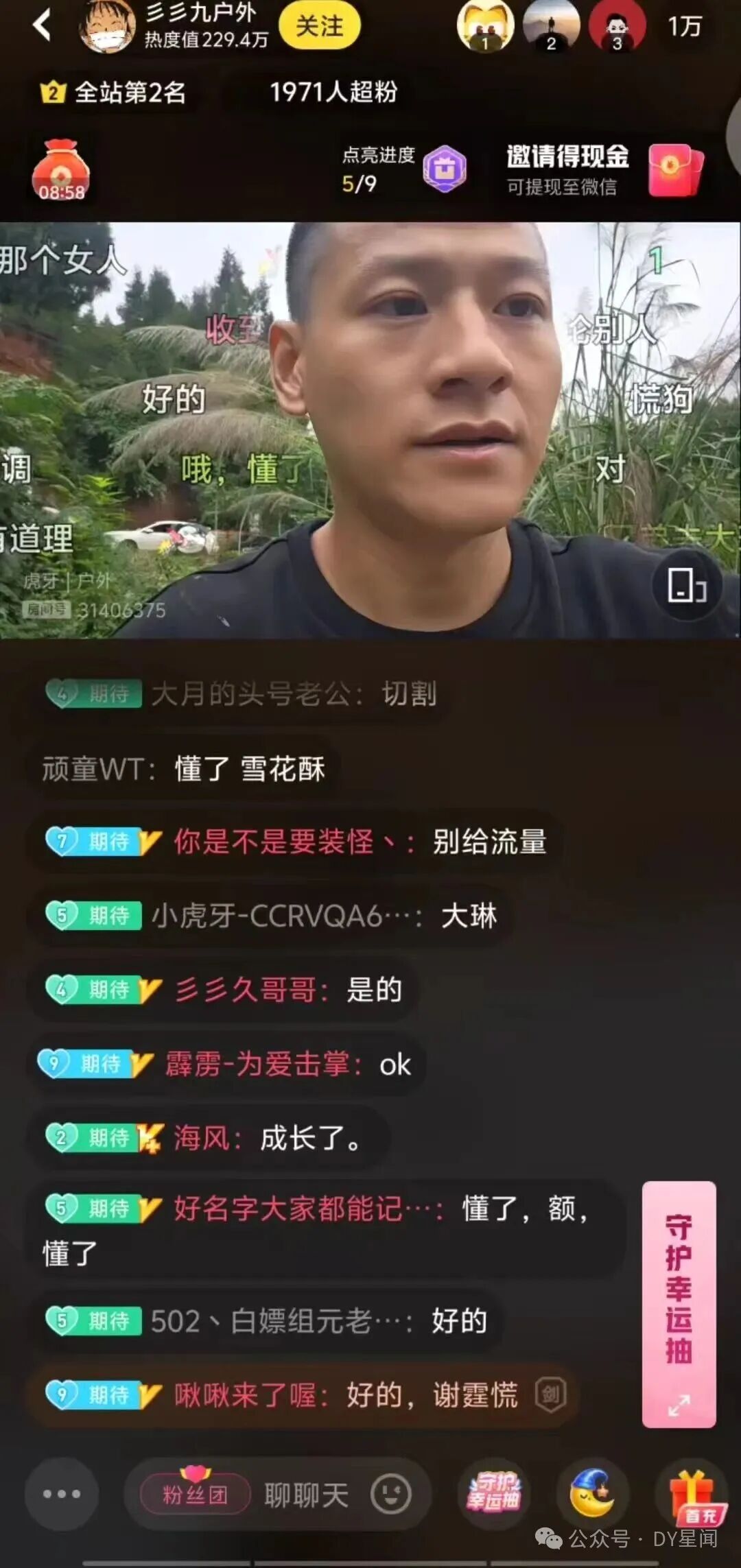Screen dimensions: 741x1568
Task: Follow the streamer with 关注 button
Action: (320, 26)
